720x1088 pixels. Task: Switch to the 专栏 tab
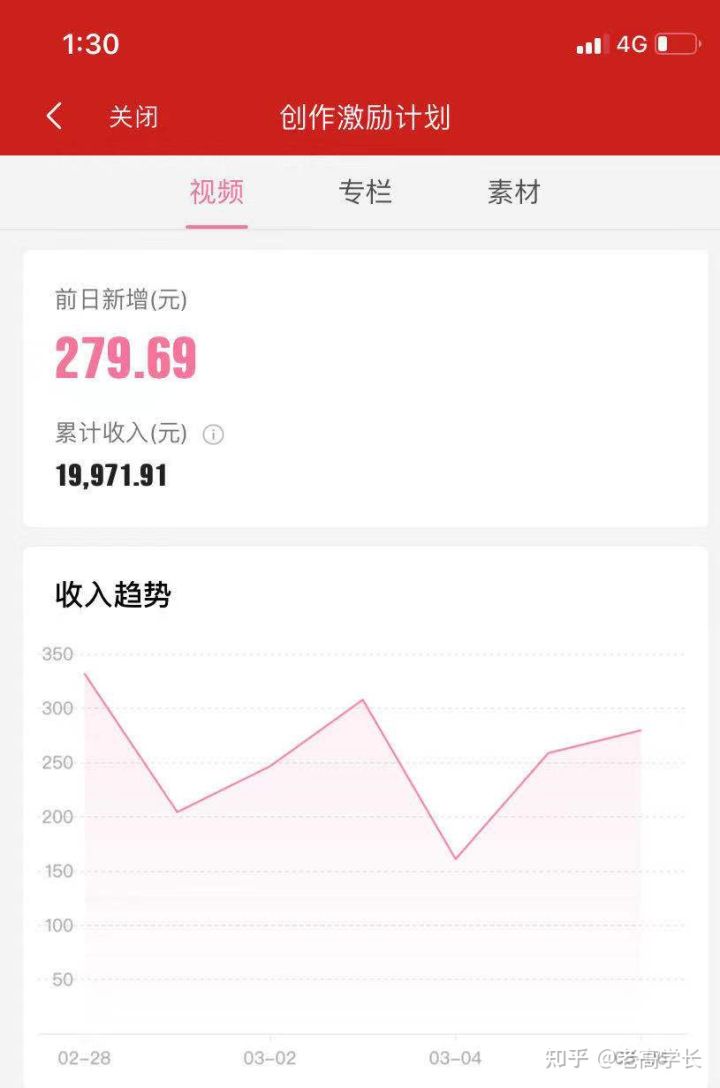click(365, 192)
